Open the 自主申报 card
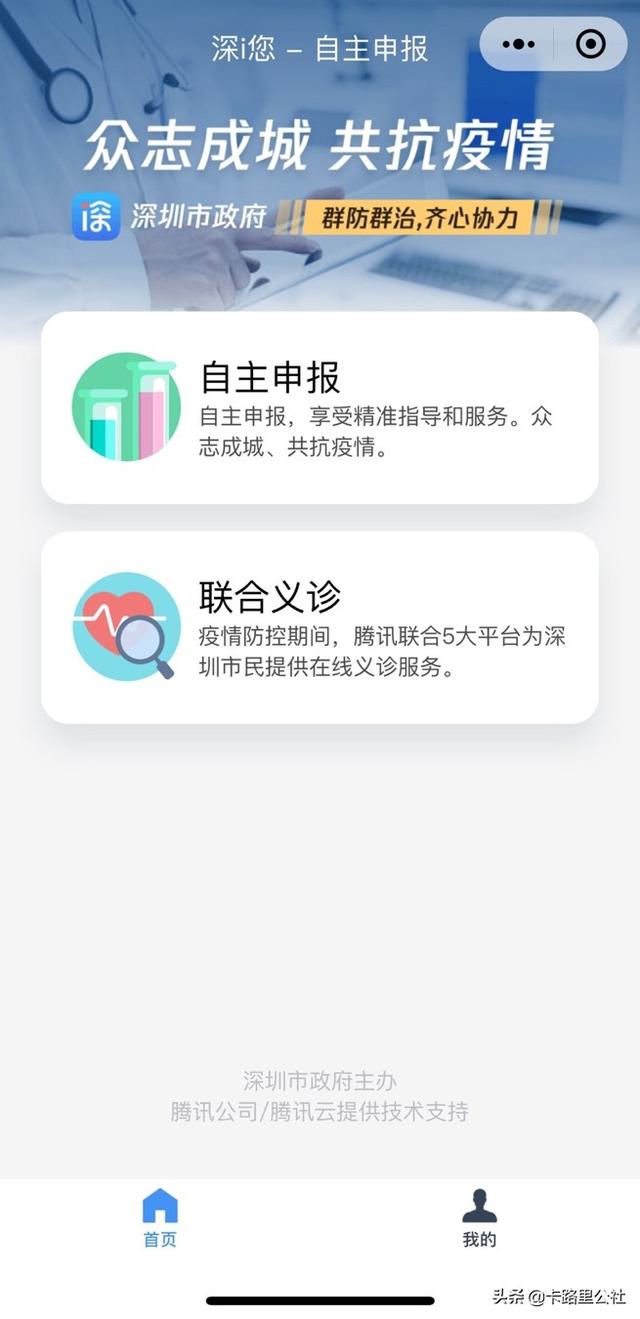The image size is (640, 1319). tap(320, 407)
